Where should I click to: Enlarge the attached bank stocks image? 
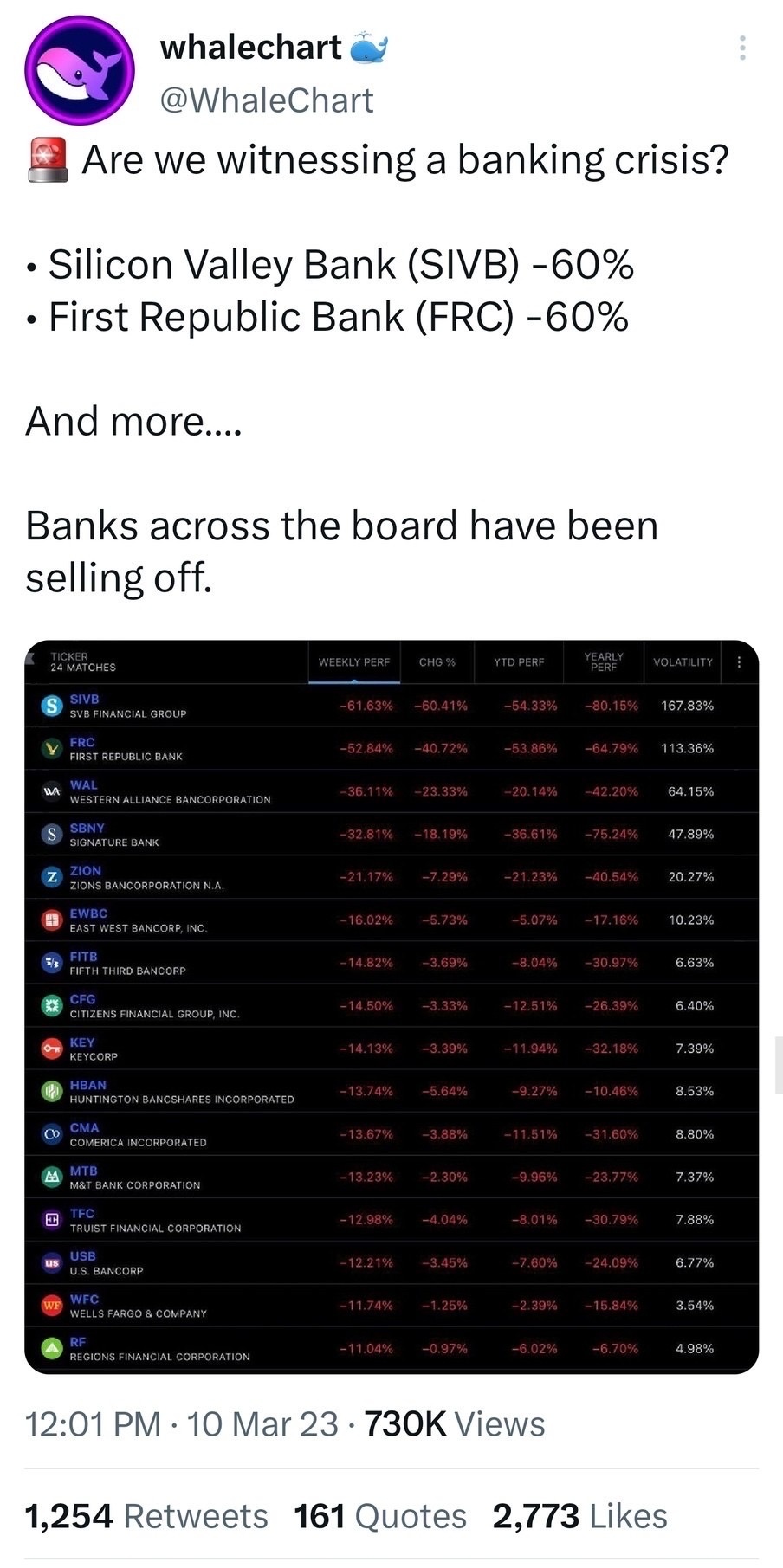click(x=391, y=1006)
